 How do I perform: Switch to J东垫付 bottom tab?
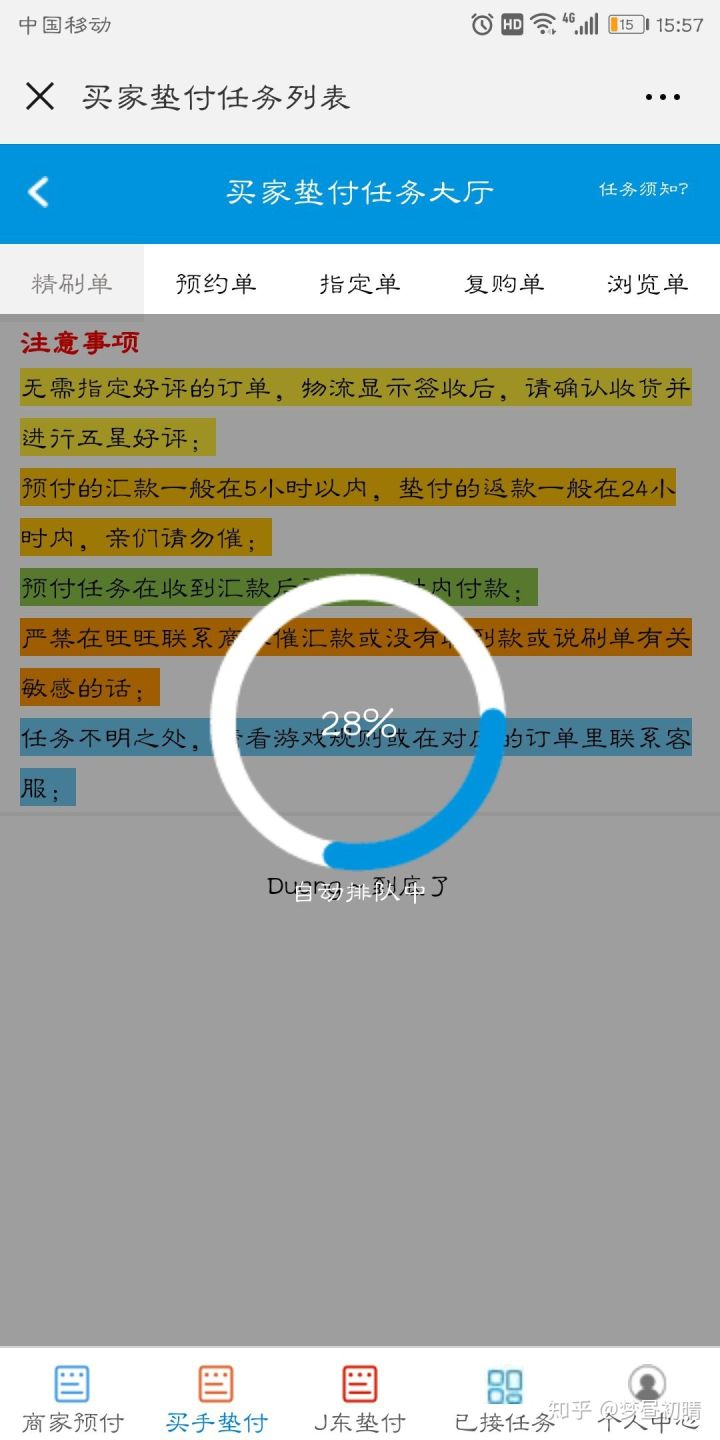tap(360, 1398)
